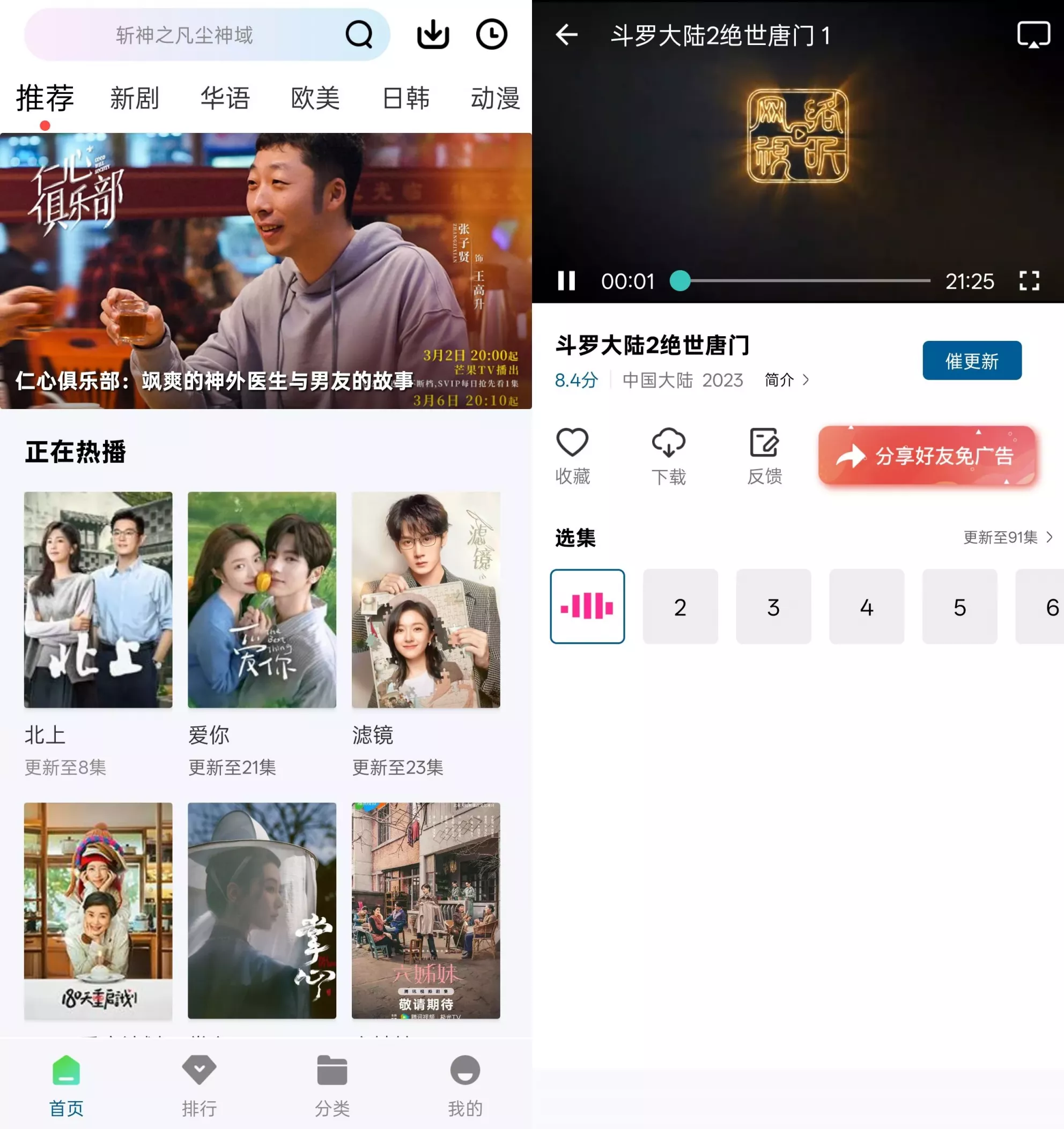Open watch history clock icon
This screenshot has height=1129, width=1064.
pos(491,35)
